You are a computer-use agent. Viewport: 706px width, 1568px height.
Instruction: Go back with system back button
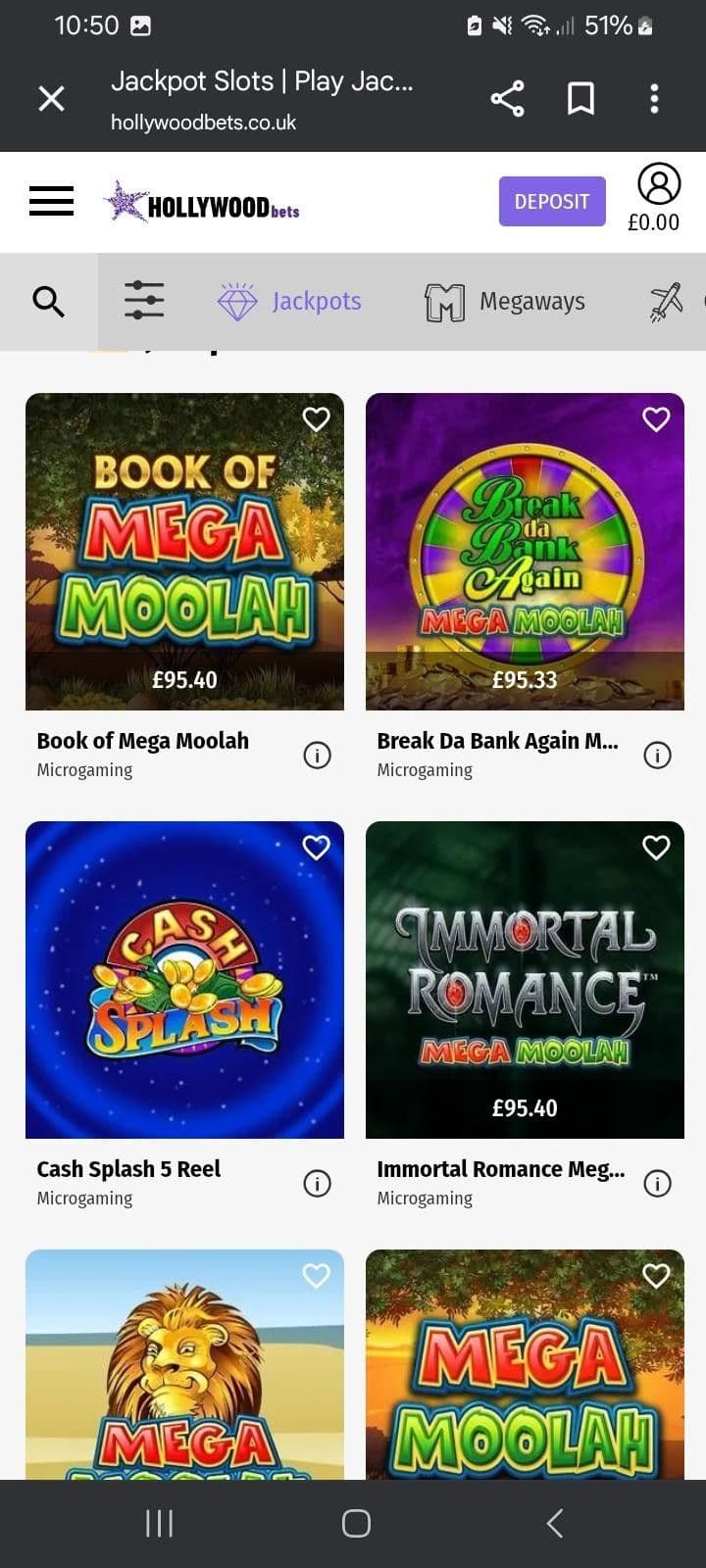pos(554,1523)
